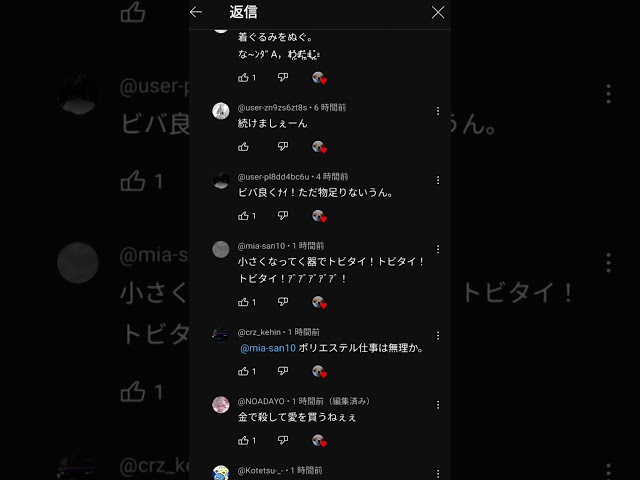The width and height of the screenshot is (640, 480).
Task: Like the comment by @NOADAYO
Action: tap(243, 440)
